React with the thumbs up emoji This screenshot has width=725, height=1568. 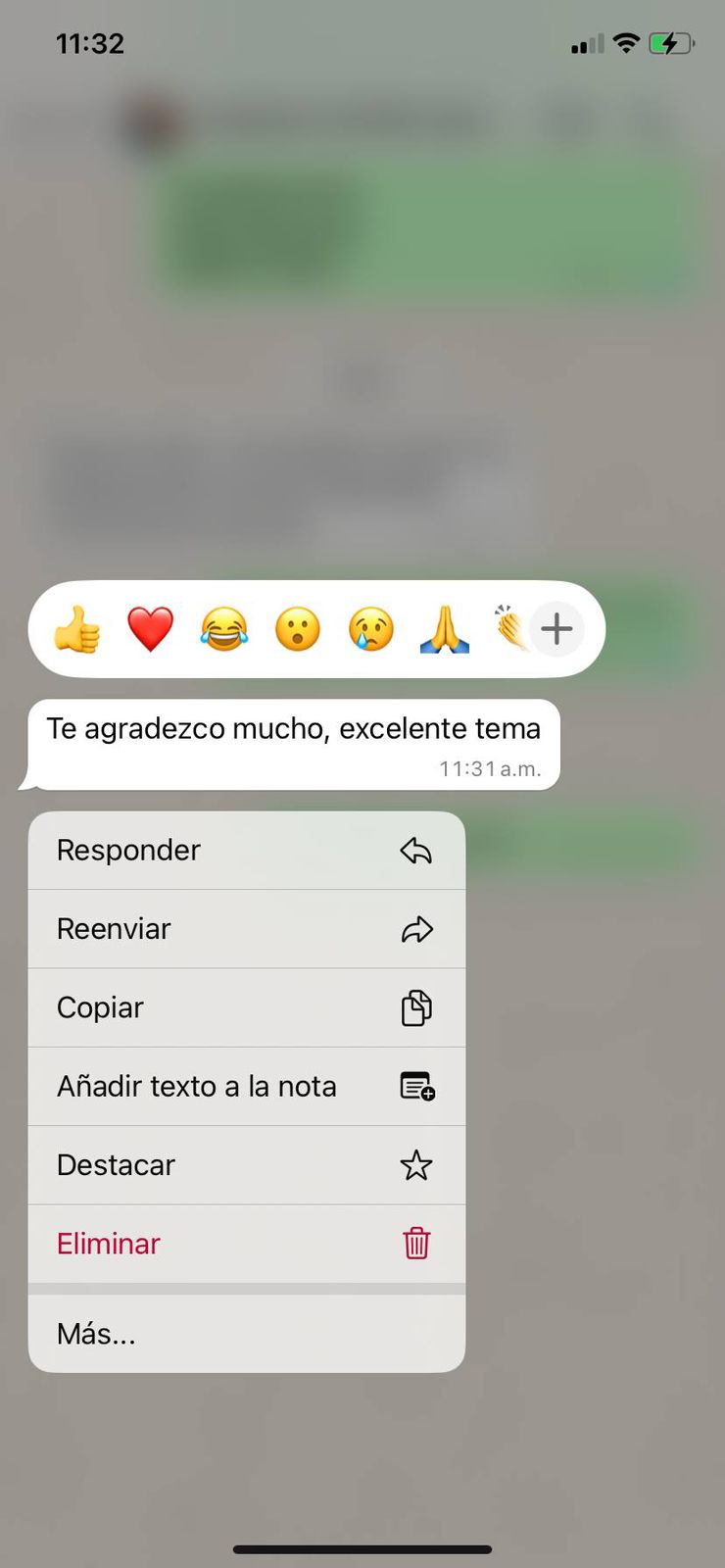coord(76,628)
